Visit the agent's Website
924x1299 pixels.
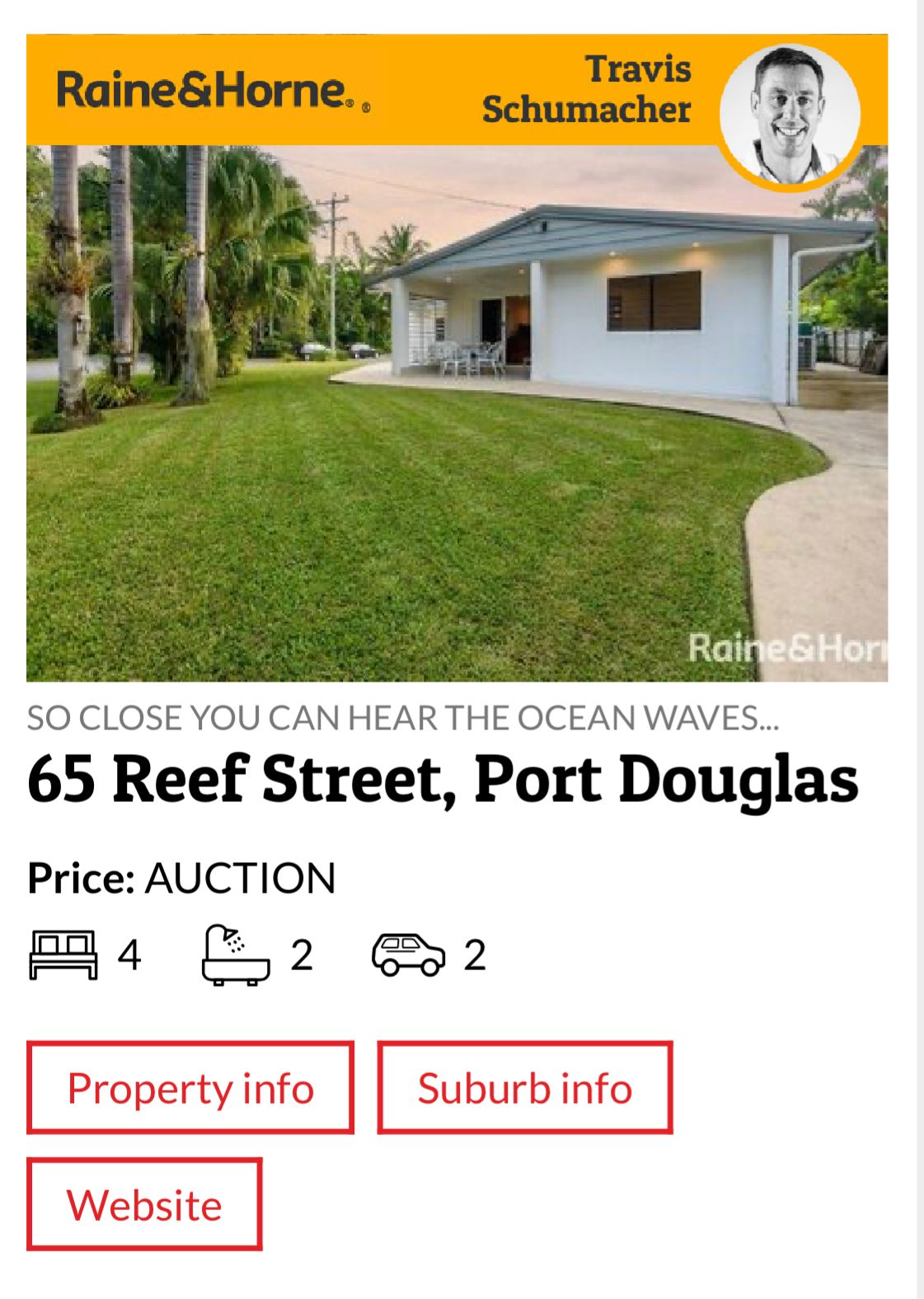pos(144,1204)
